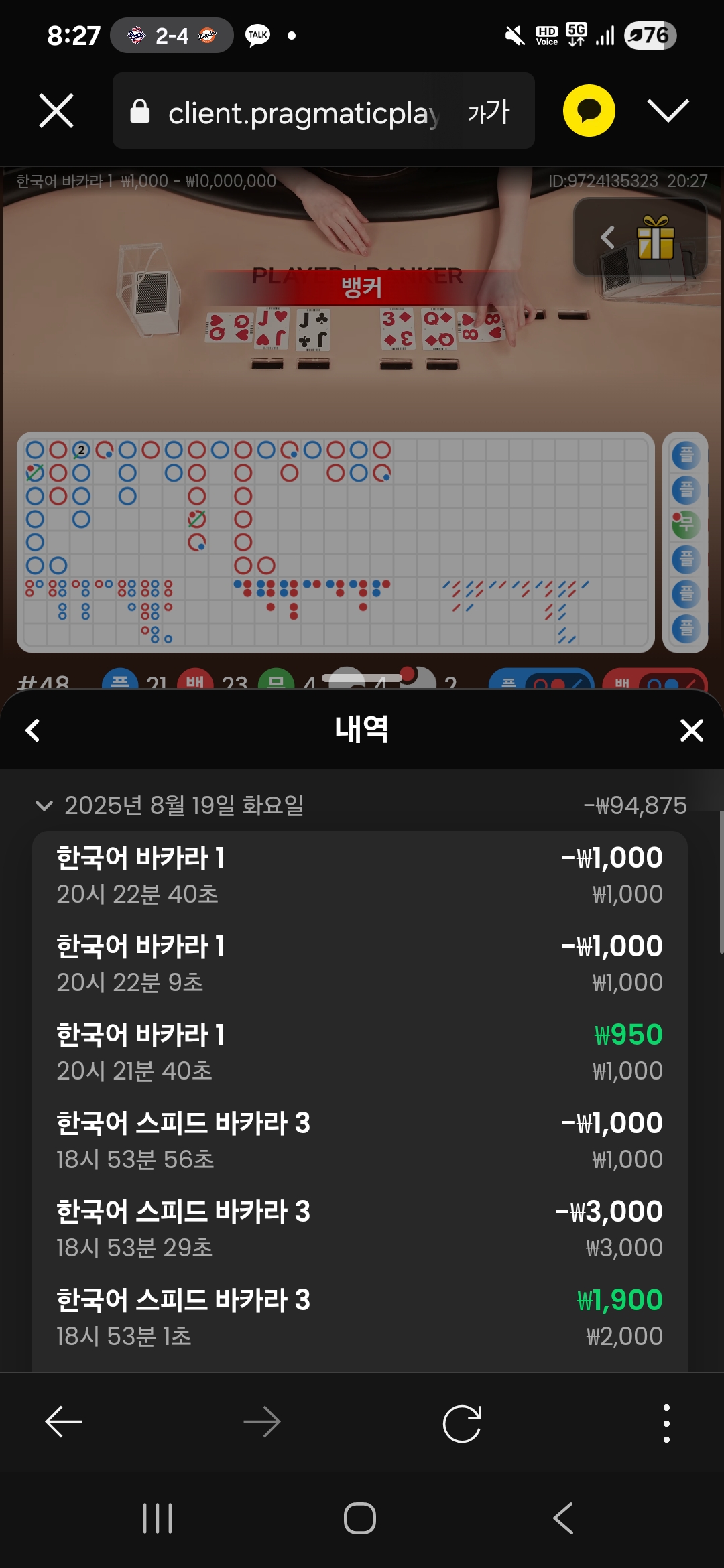This screenshot has height=1568, width=724.
Task: Close the 내역 history panel
Action: point(691,730)
